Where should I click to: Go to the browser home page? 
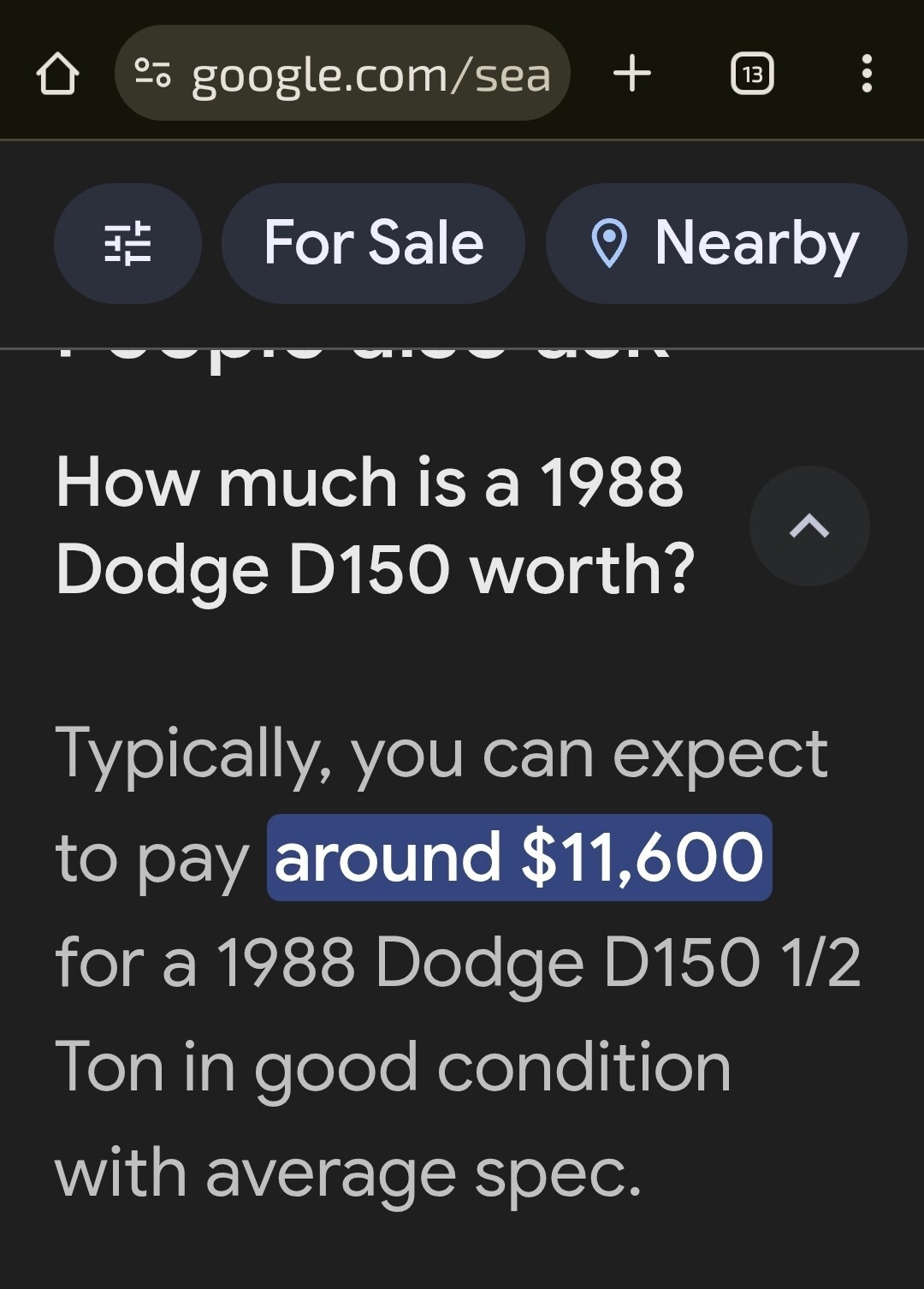(58, 74)
